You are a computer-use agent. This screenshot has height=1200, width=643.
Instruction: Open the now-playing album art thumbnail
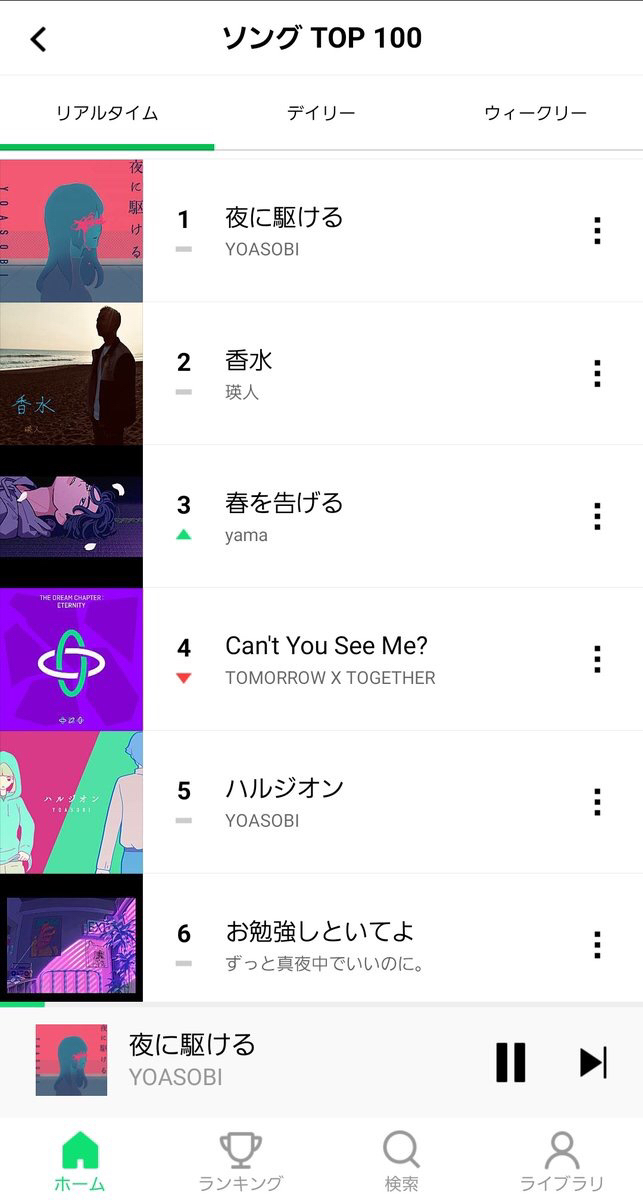pyautogui.click(x=71, y=1060)
